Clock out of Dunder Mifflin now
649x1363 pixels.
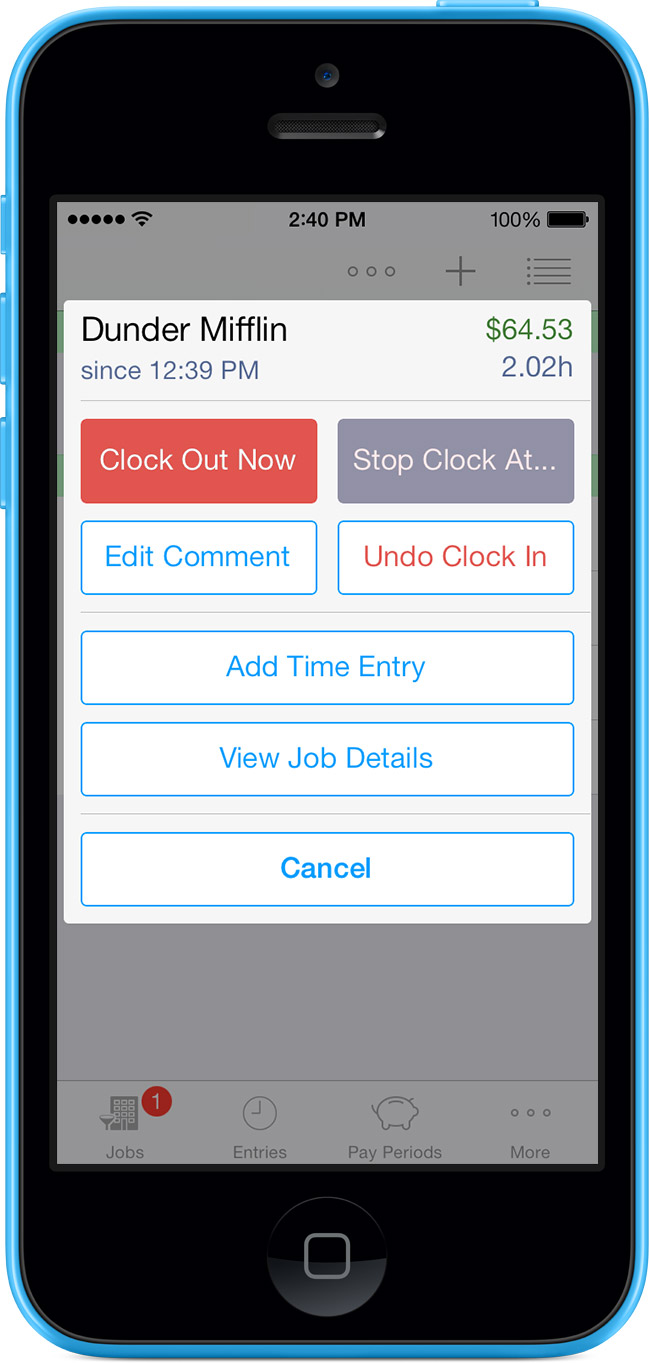(198, 460)
